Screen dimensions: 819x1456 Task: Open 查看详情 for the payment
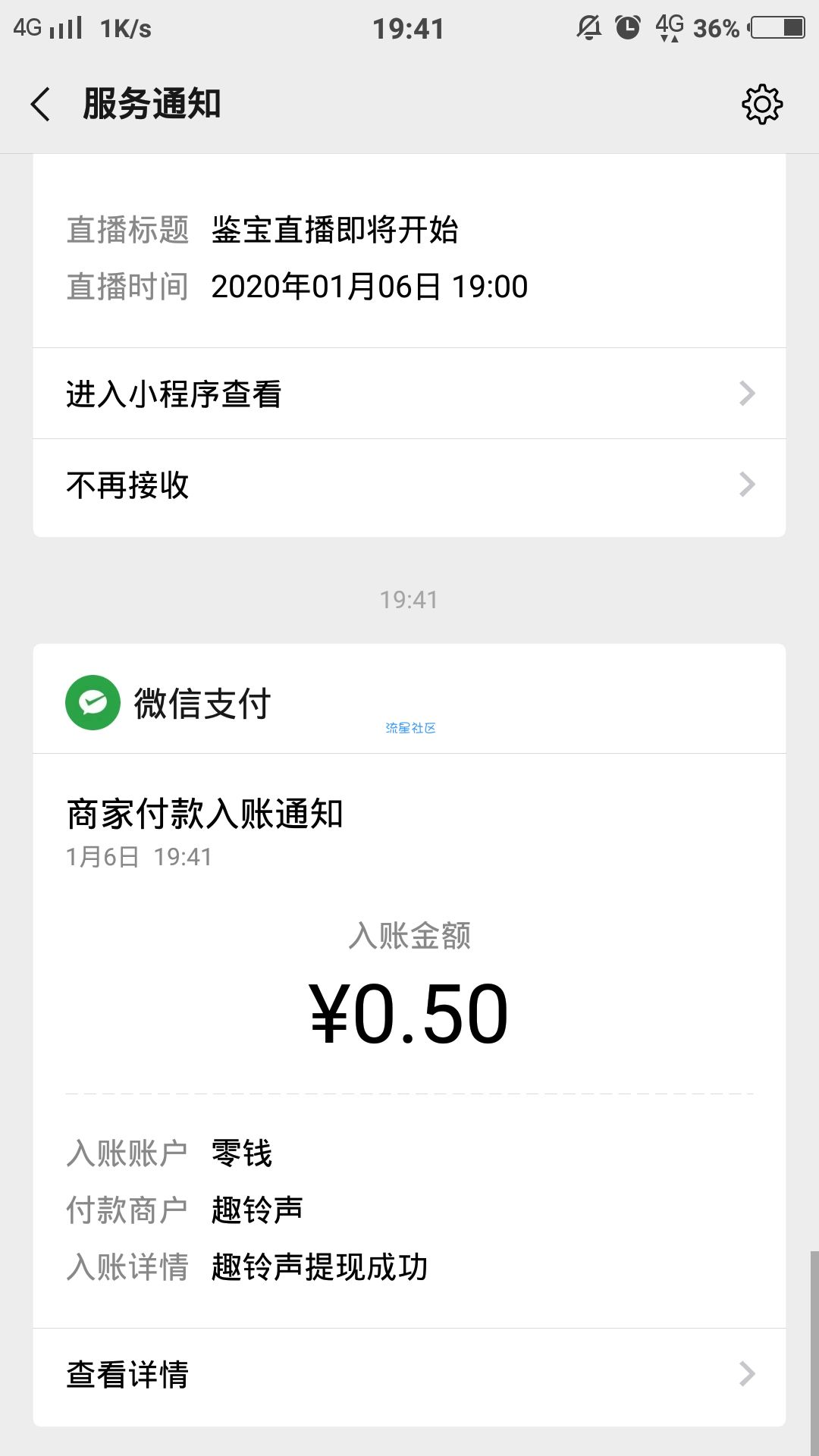[x=409, y=1374]
